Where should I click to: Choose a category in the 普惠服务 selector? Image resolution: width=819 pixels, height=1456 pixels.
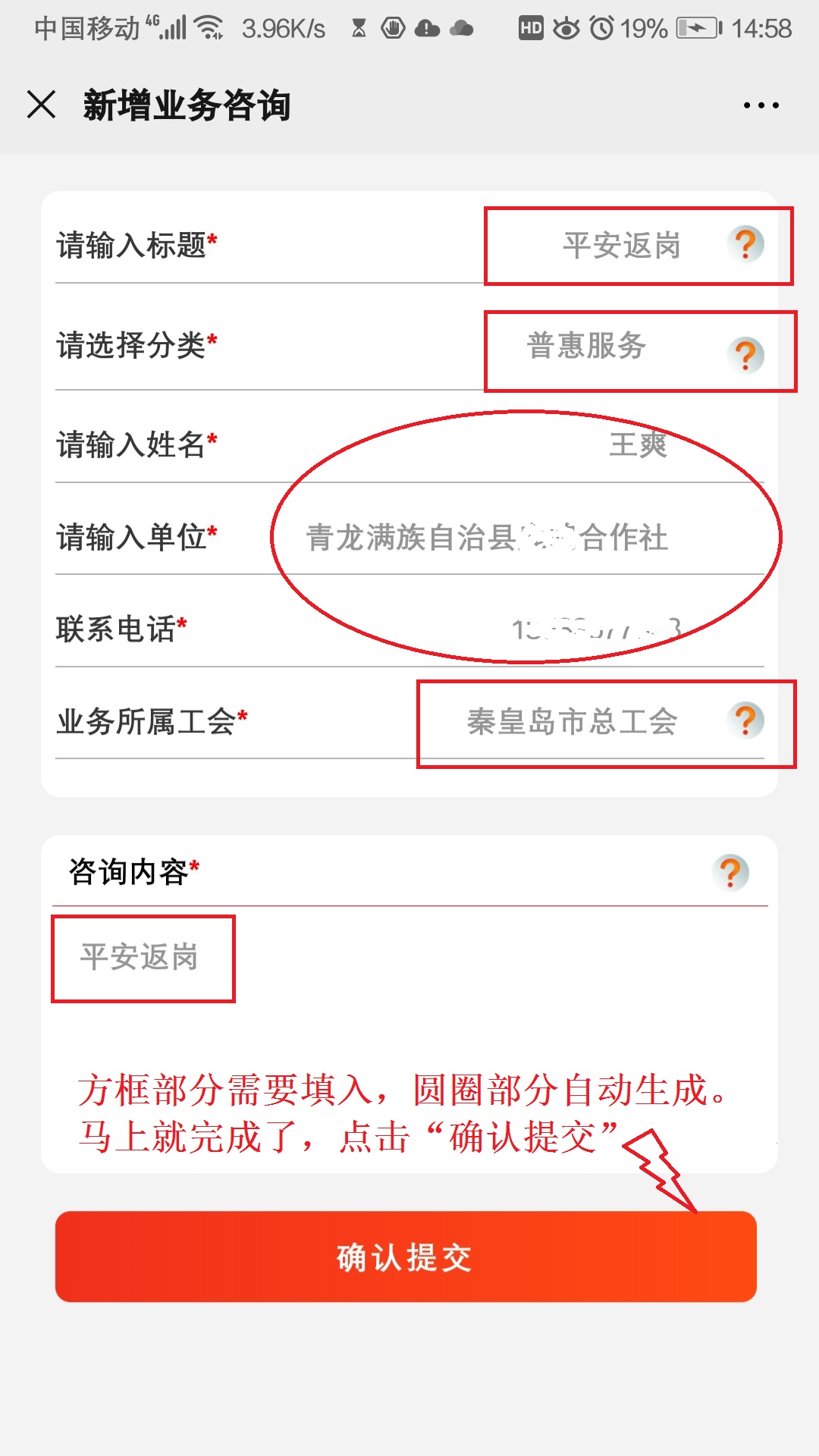point(586,346)
